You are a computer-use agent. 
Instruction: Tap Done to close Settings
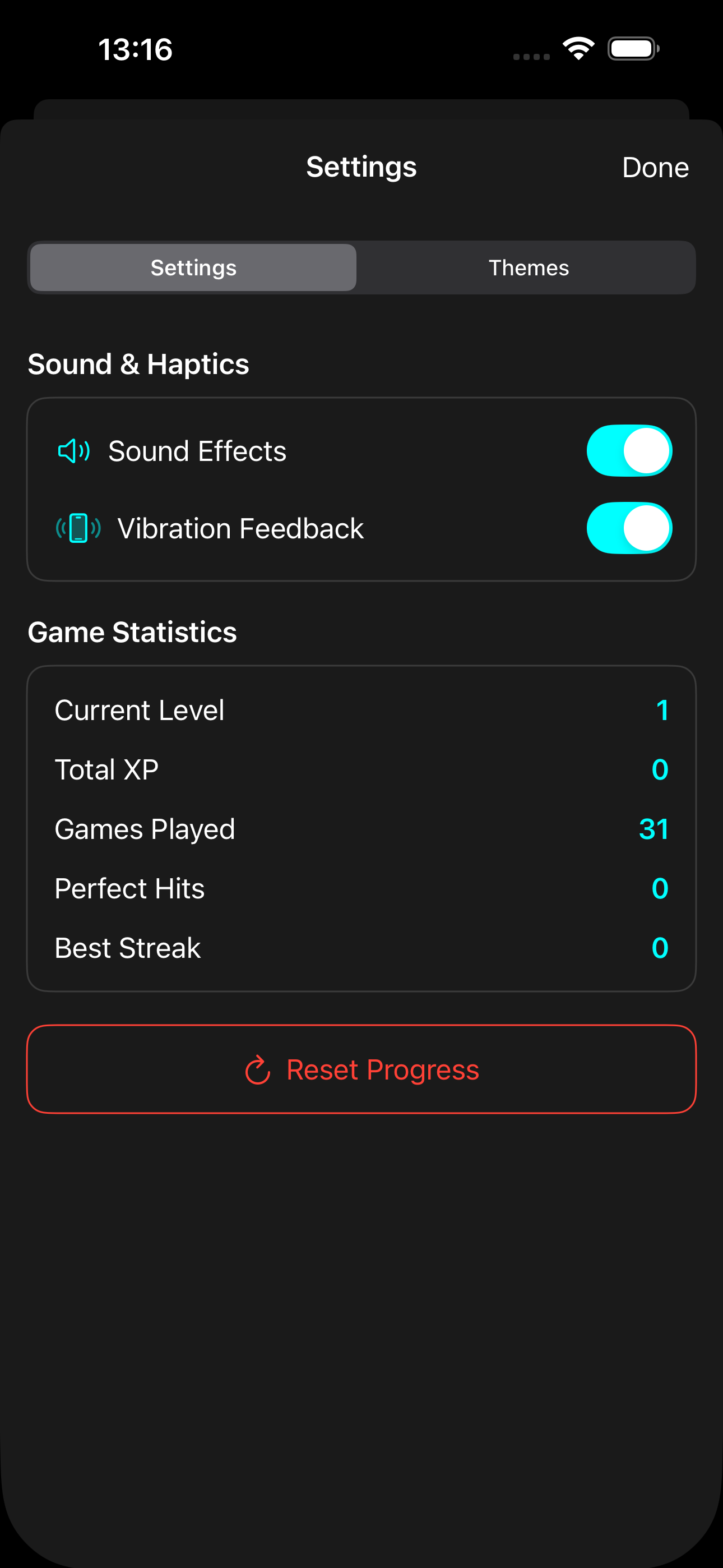[655, 167]
